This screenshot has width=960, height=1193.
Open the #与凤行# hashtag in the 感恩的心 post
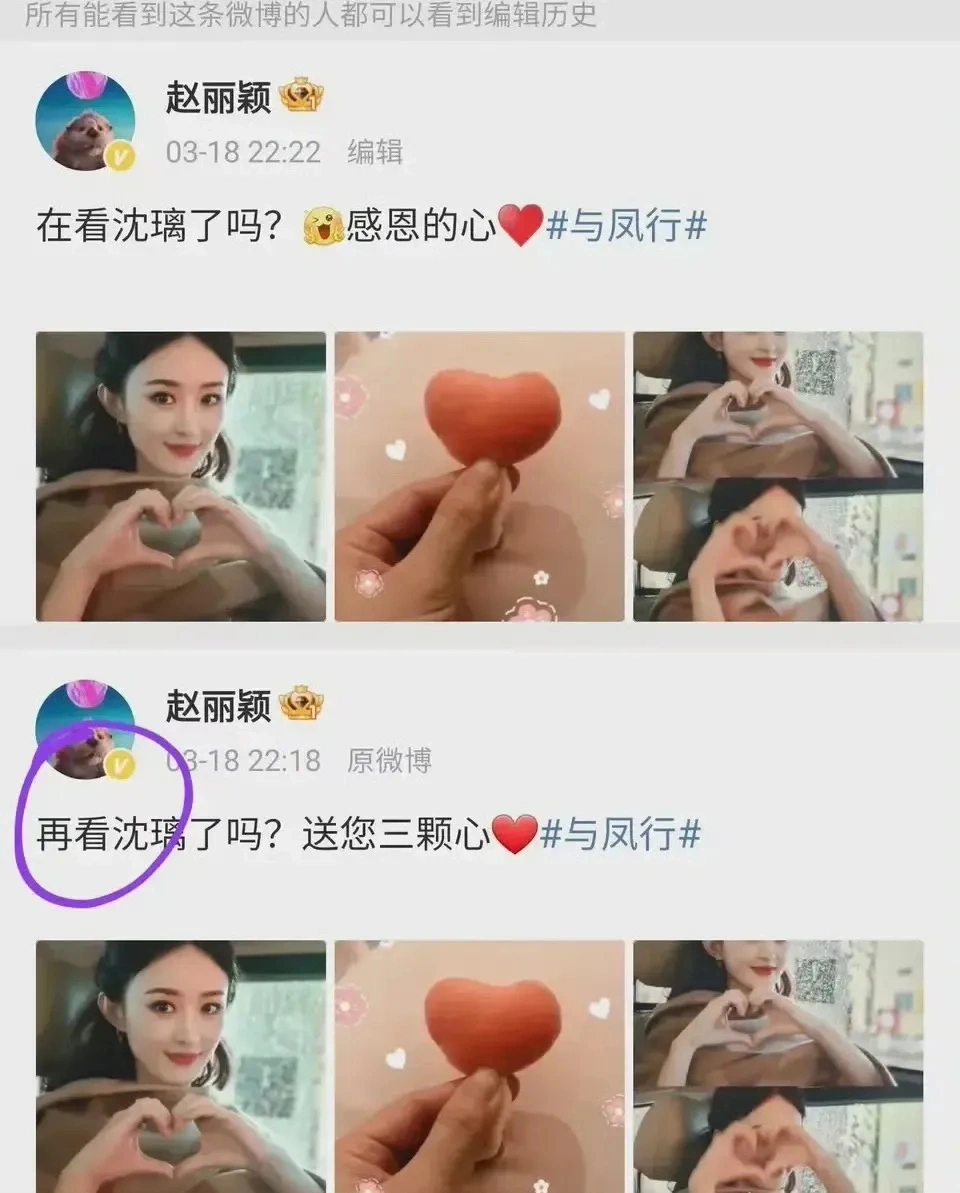click(x=626, y=226)
